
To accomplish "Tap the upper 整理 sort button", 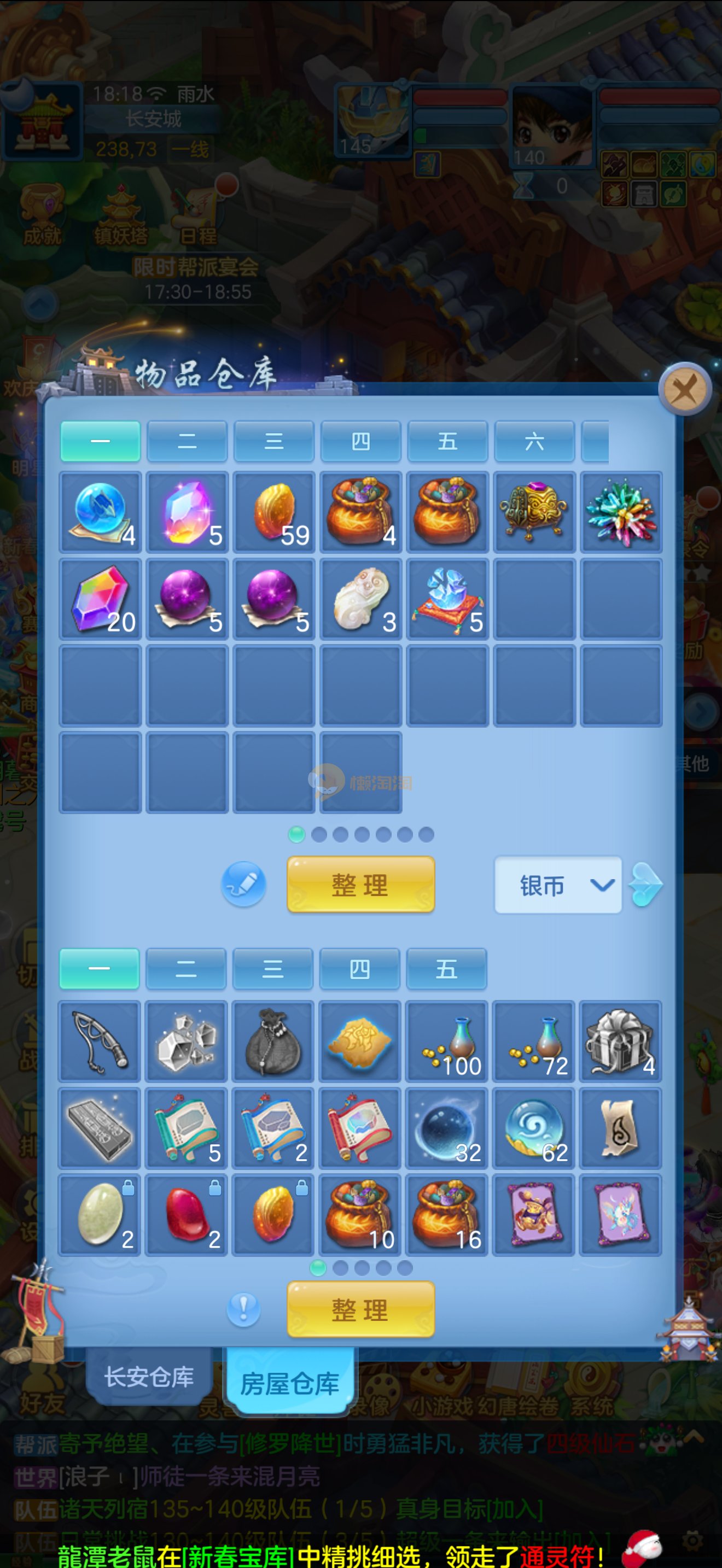I will click(x=360, y=885).
